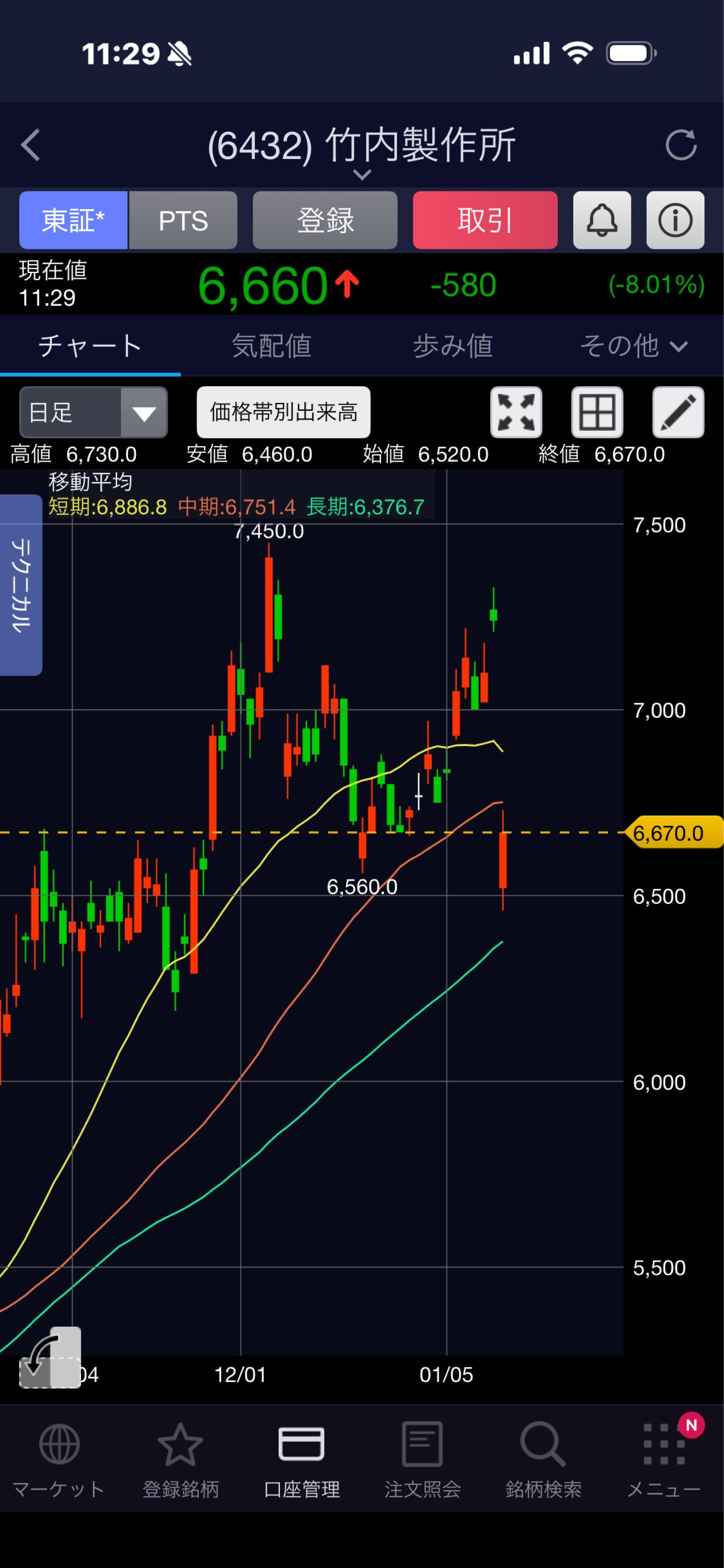Go back using the left arrow
724x1568 pixels.
[30, 145]
